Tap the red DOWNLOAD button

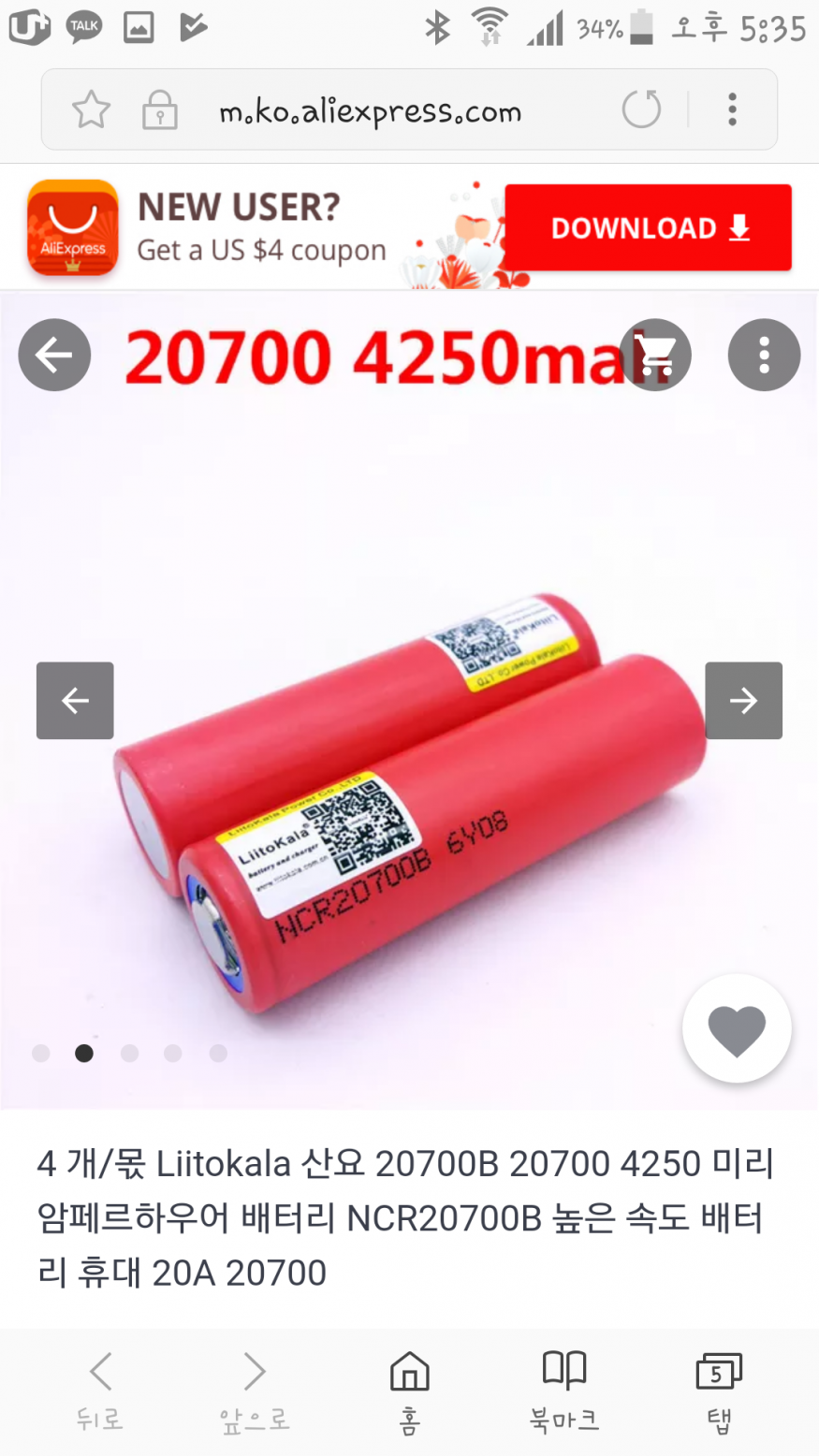648,227
